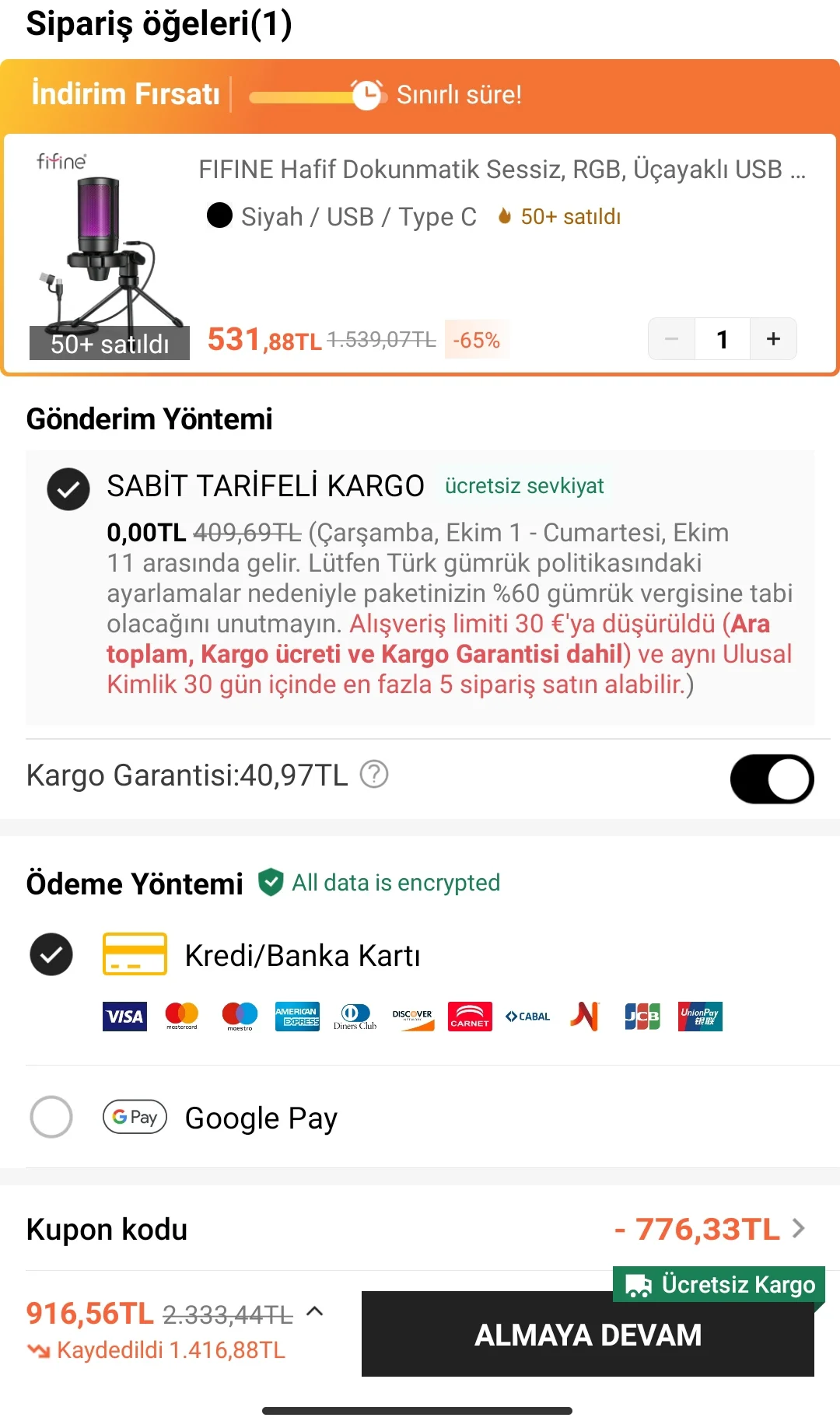This screenshot has width=840, height=1428.
Task: Choose Kredi/Banka Kartı payment method
Action: click(x=51, y=954)
